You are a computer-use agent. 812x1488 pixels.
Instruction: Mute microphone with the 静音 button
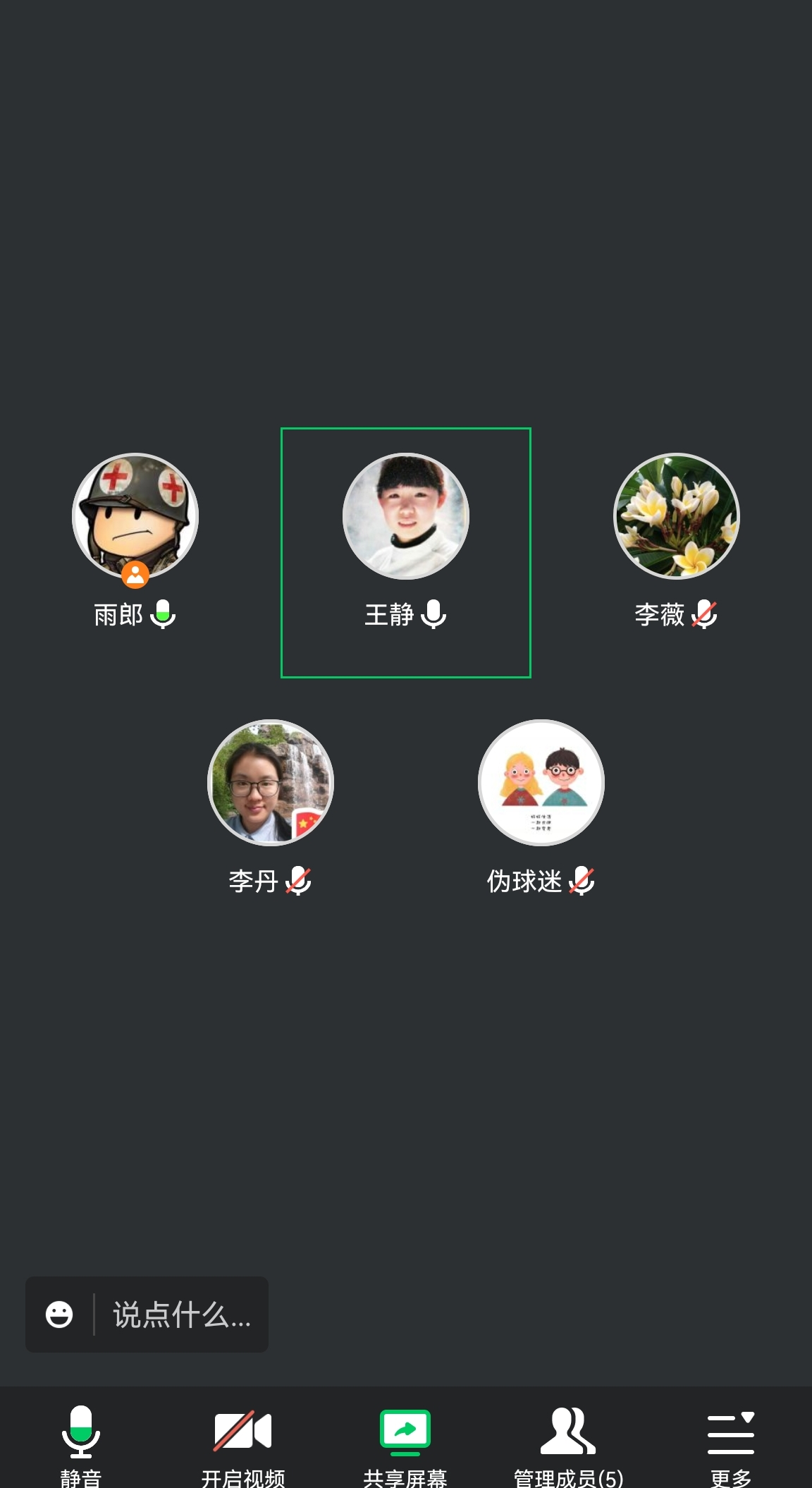[x=80, y=1442]
